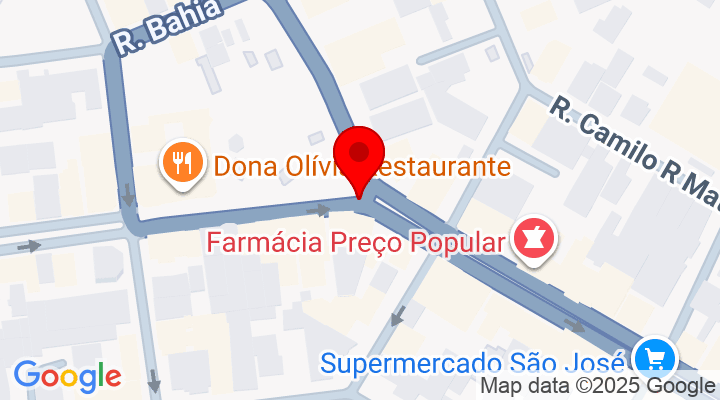The image size is (720, 400).
Task: Open the Supermercado São José marker
Action: (655, 356)
